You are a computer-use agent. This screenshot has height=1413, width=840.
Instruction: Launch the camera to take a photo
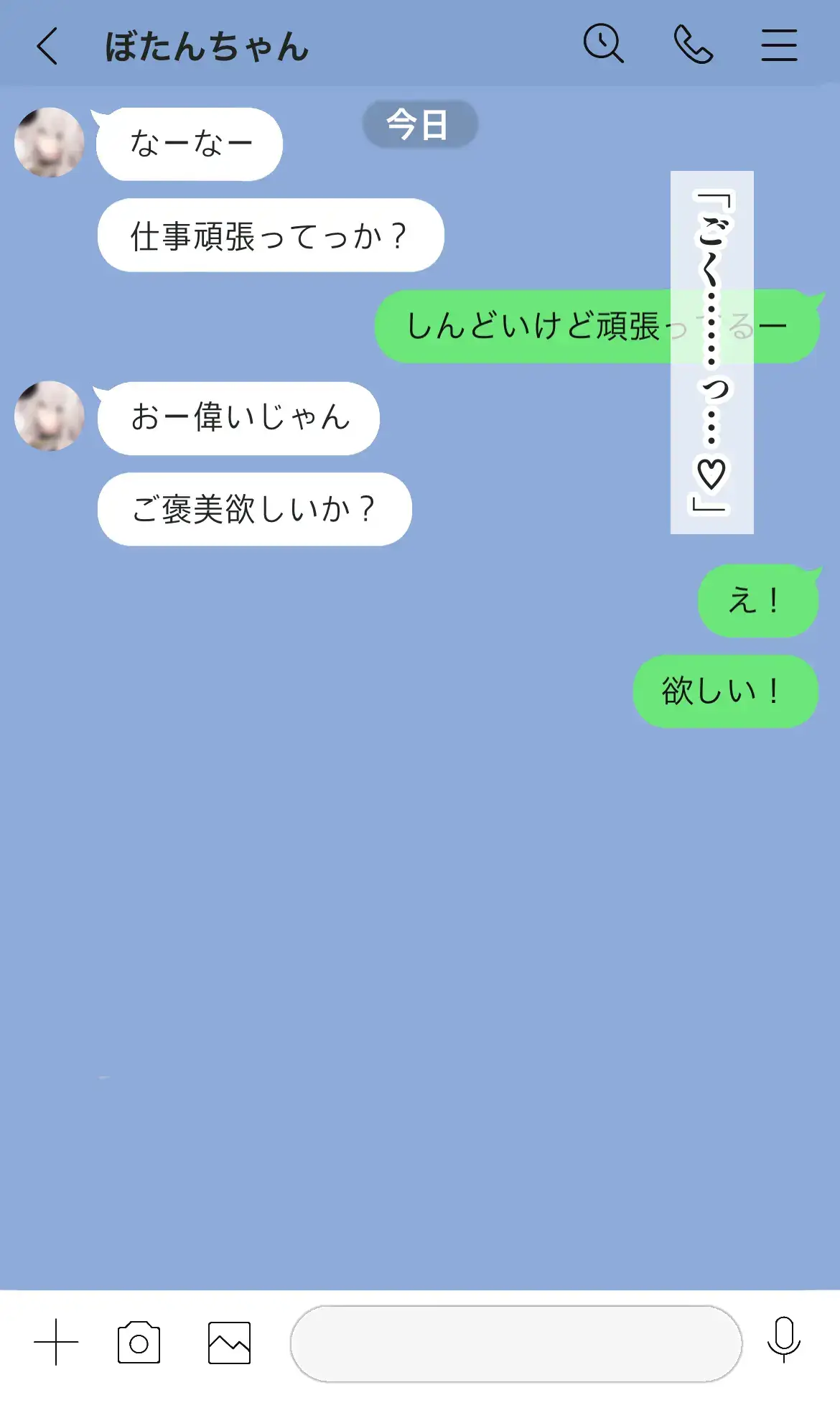139,1342
